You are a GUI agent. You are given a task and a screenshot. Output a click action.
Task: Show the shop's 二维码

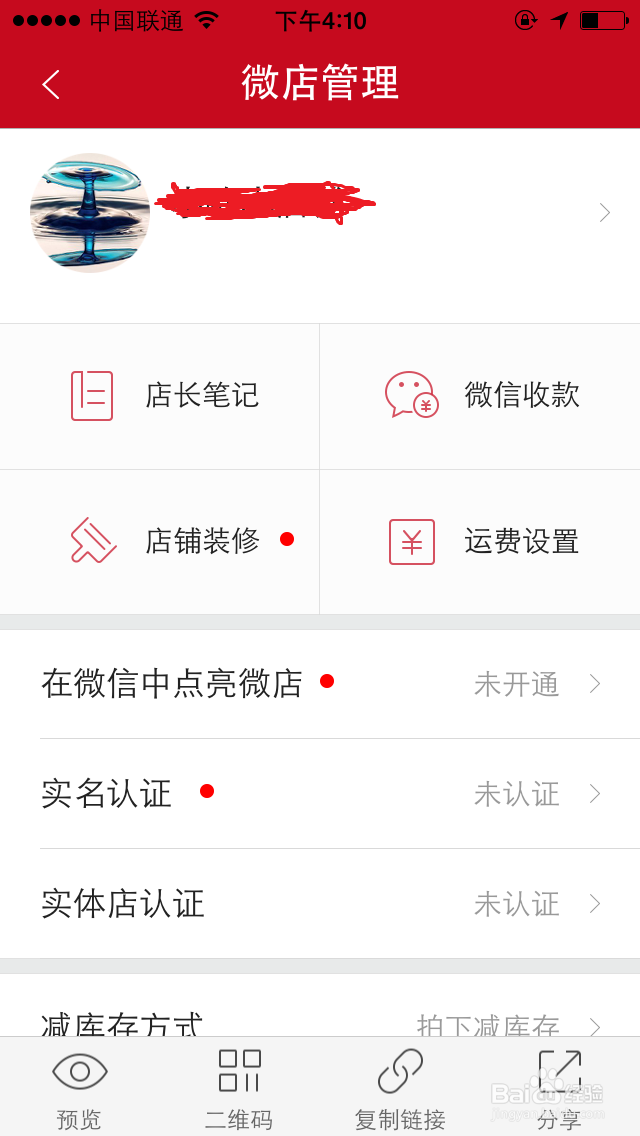[x=239, y=1088]
